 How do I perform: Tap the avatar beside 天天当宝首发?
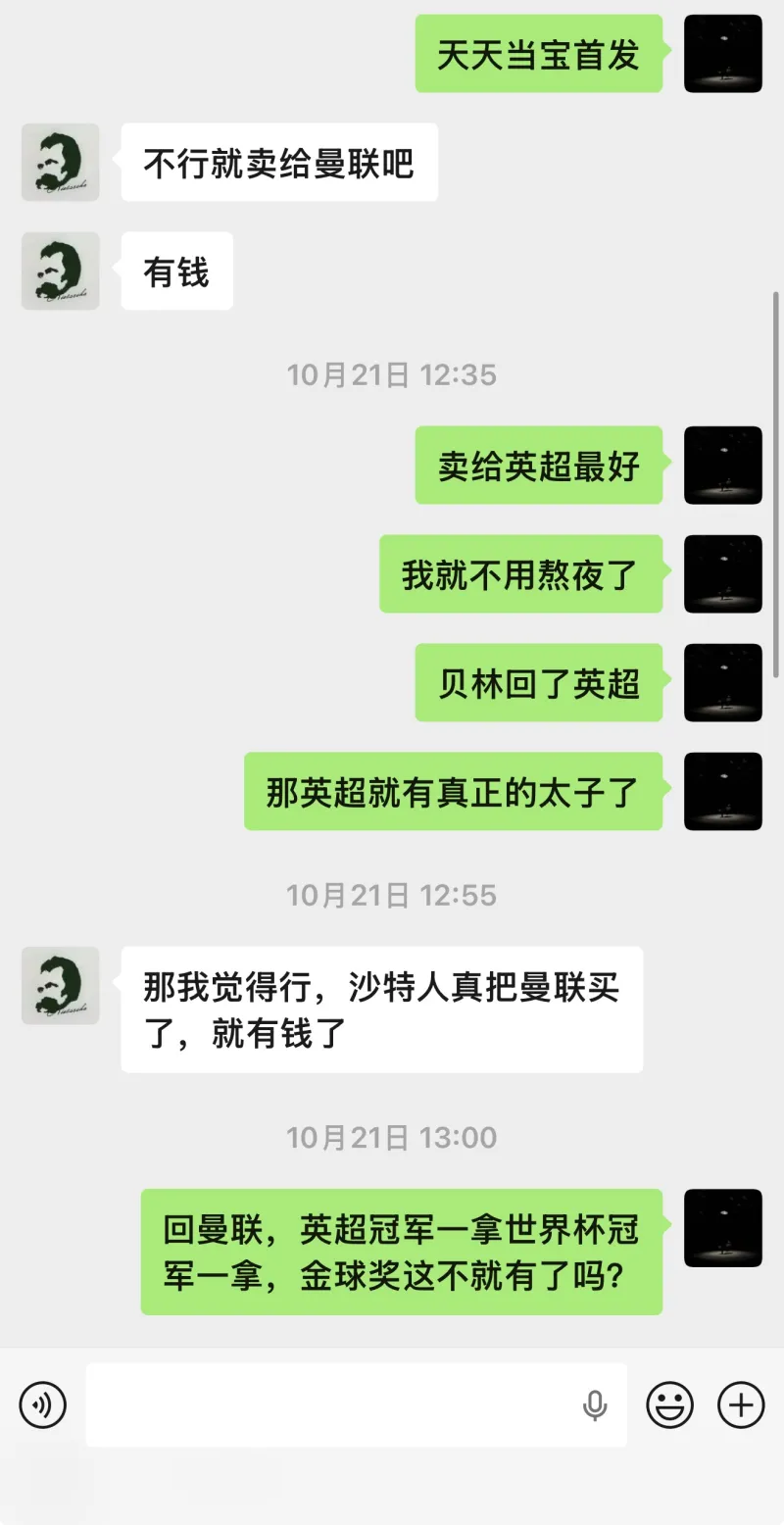pyautogui.click(x=723, y=54)
